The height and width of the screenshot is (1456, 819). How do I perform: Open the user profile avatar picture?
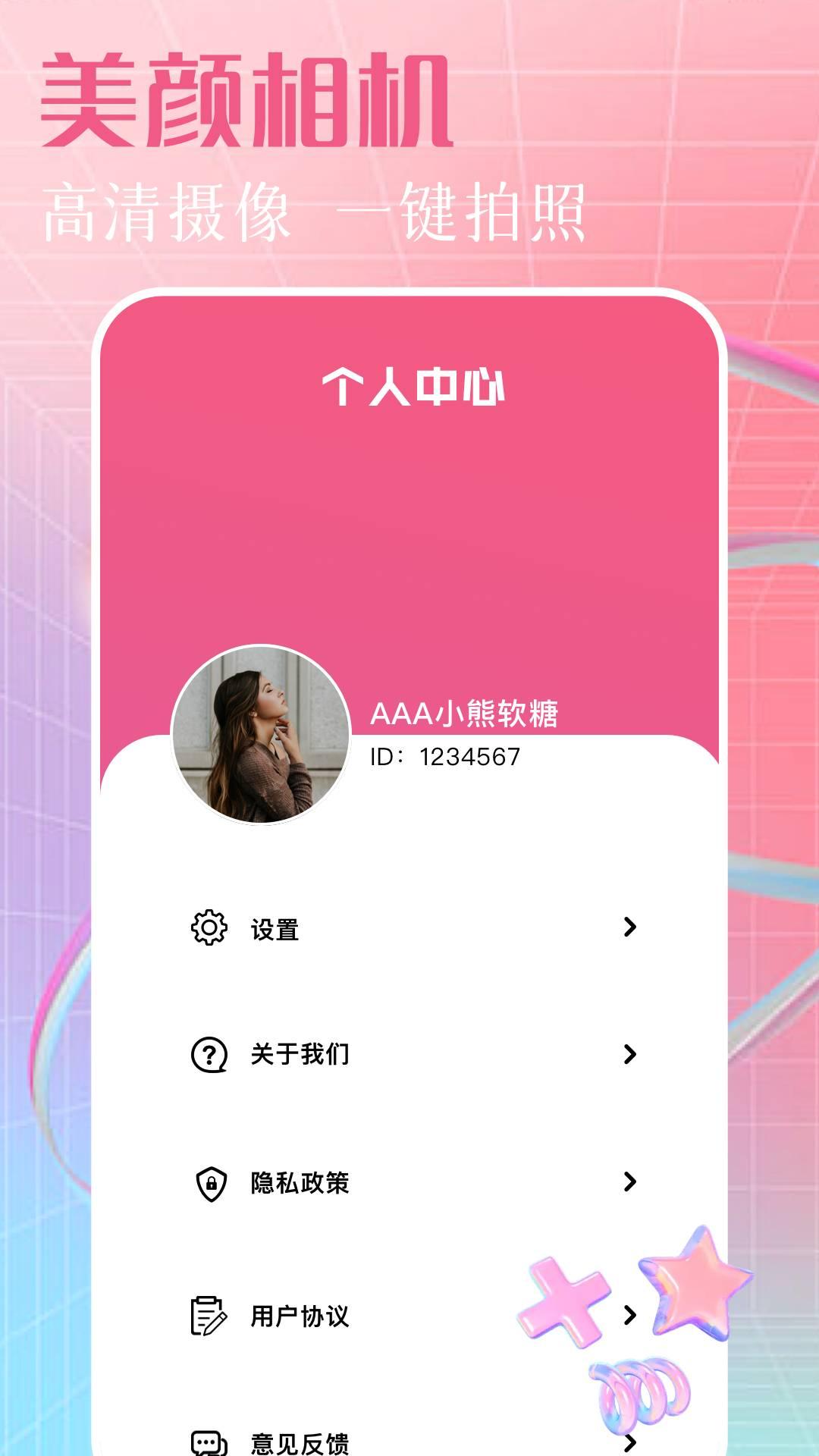click(262, 736)
